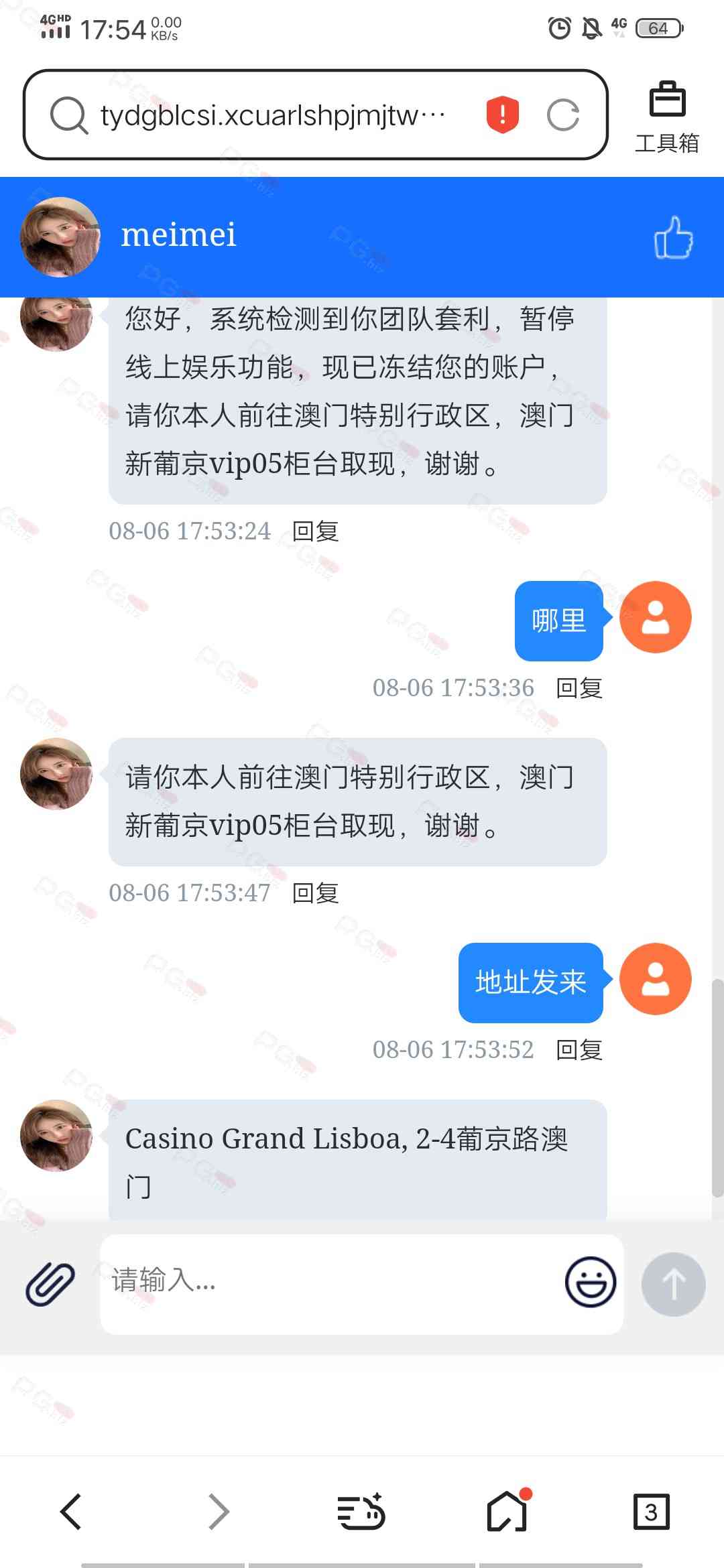Screen dimensions: 724x1568
Task: Reload the current page
Action: [563, 115]
